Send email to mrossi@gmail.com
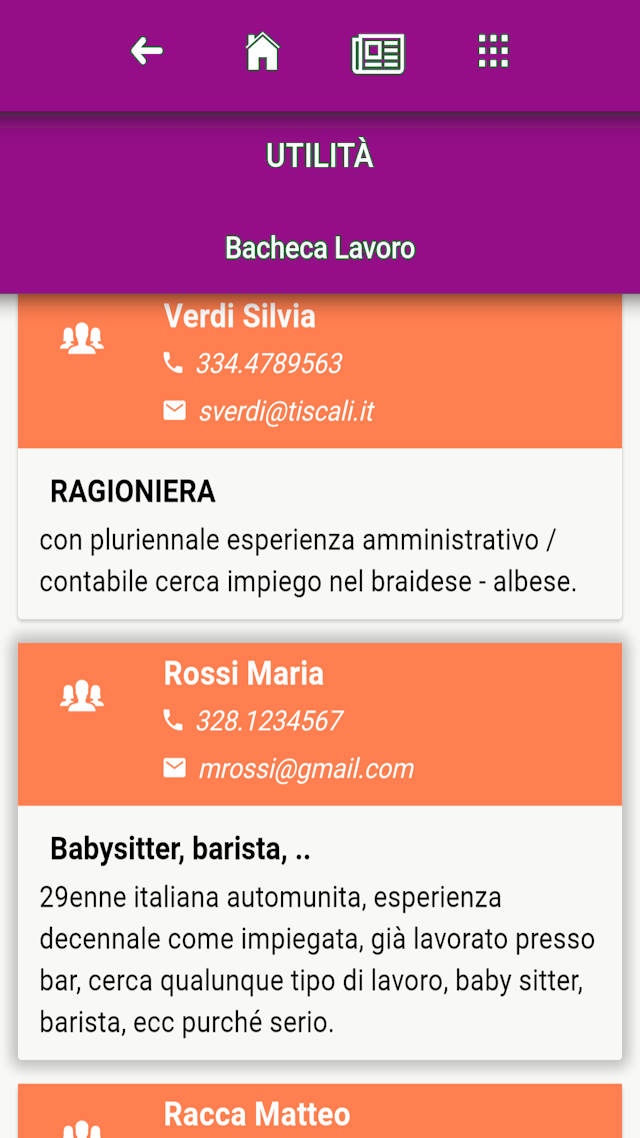Screen dimensions: 640x1138 coord(305,768)
